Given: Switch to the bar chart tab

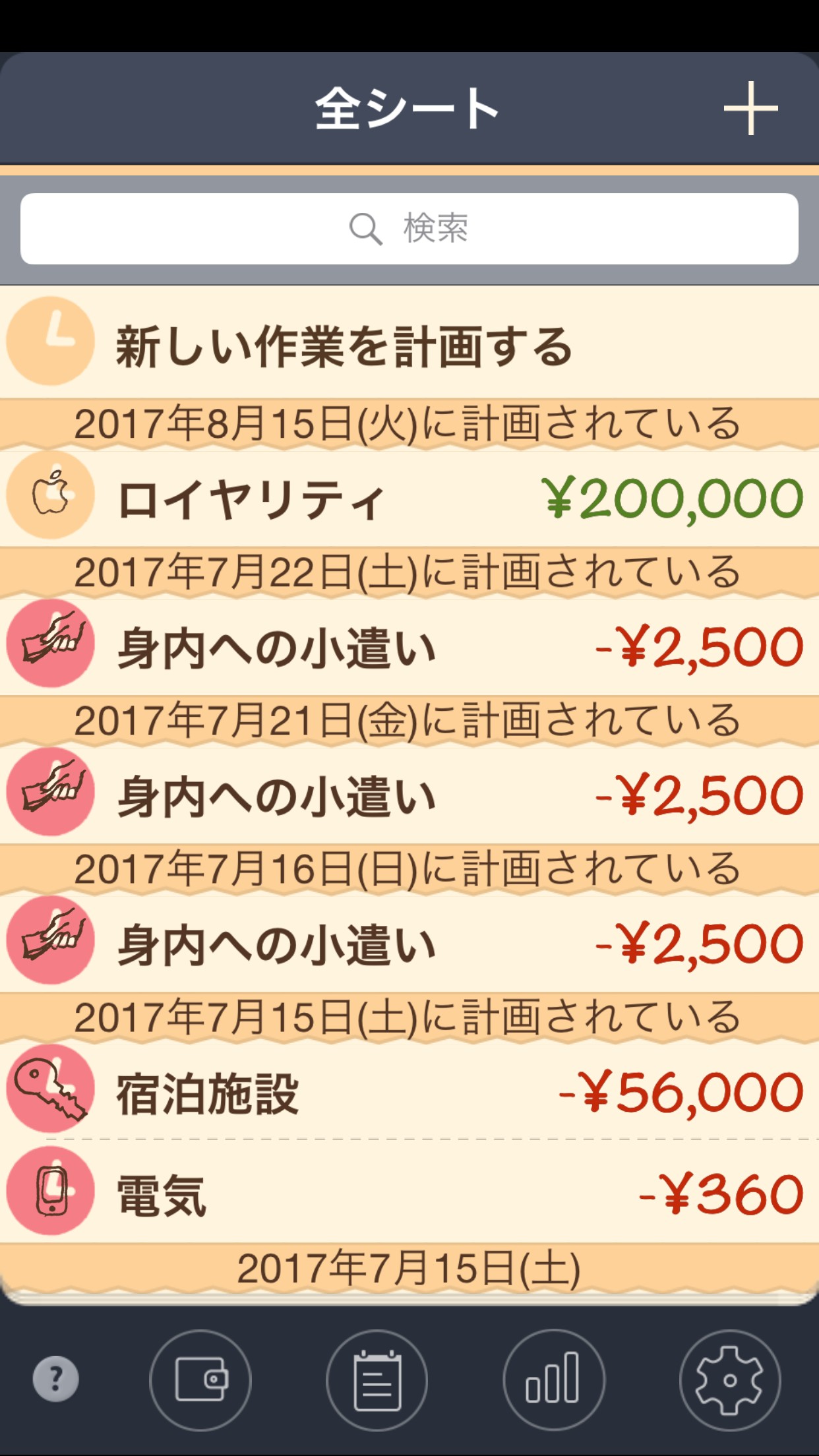Looking at the screenshot, I should pos(553,1380).
